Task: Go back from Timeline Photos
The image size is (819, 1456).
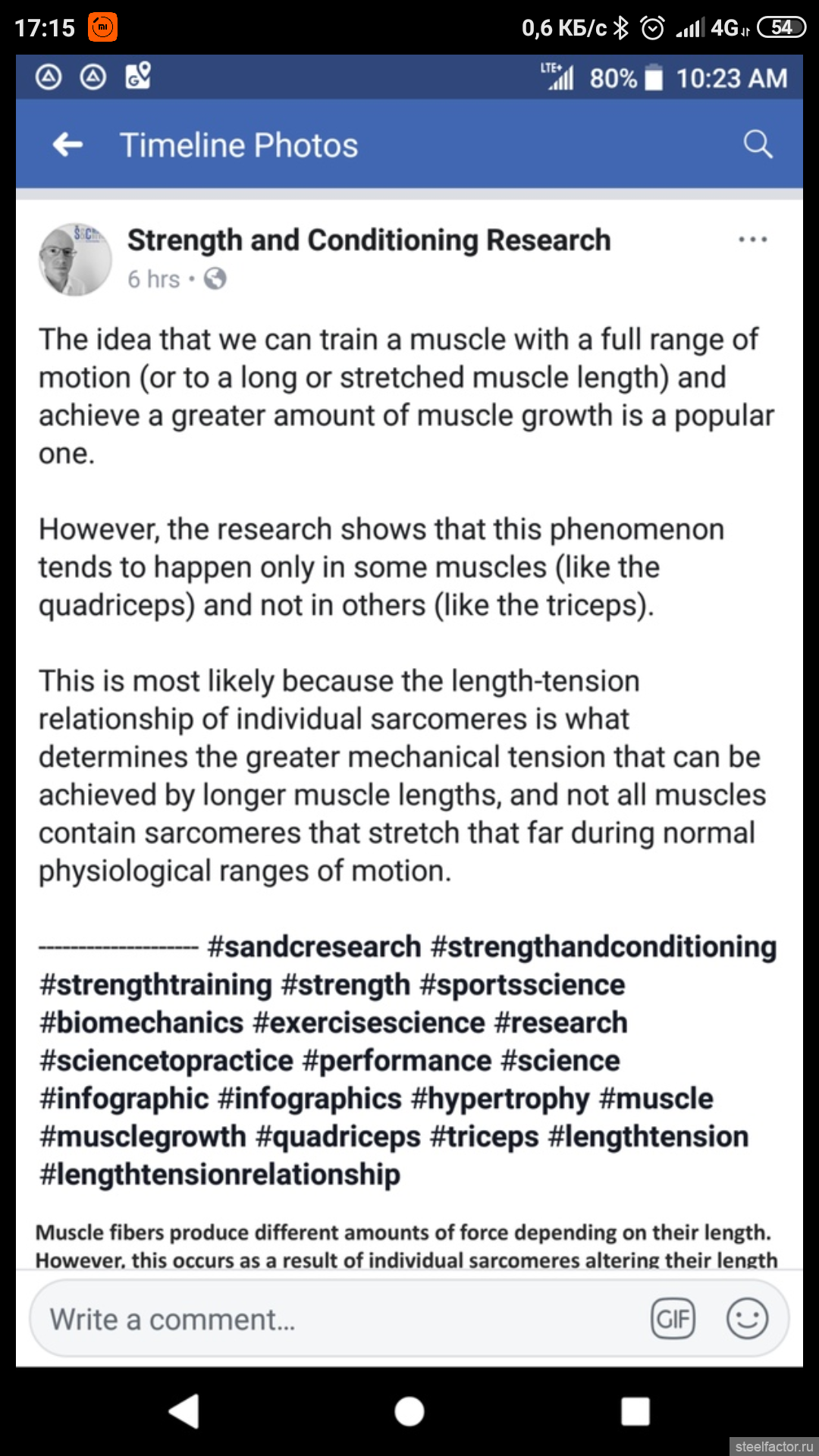Action: pos(67,144)
